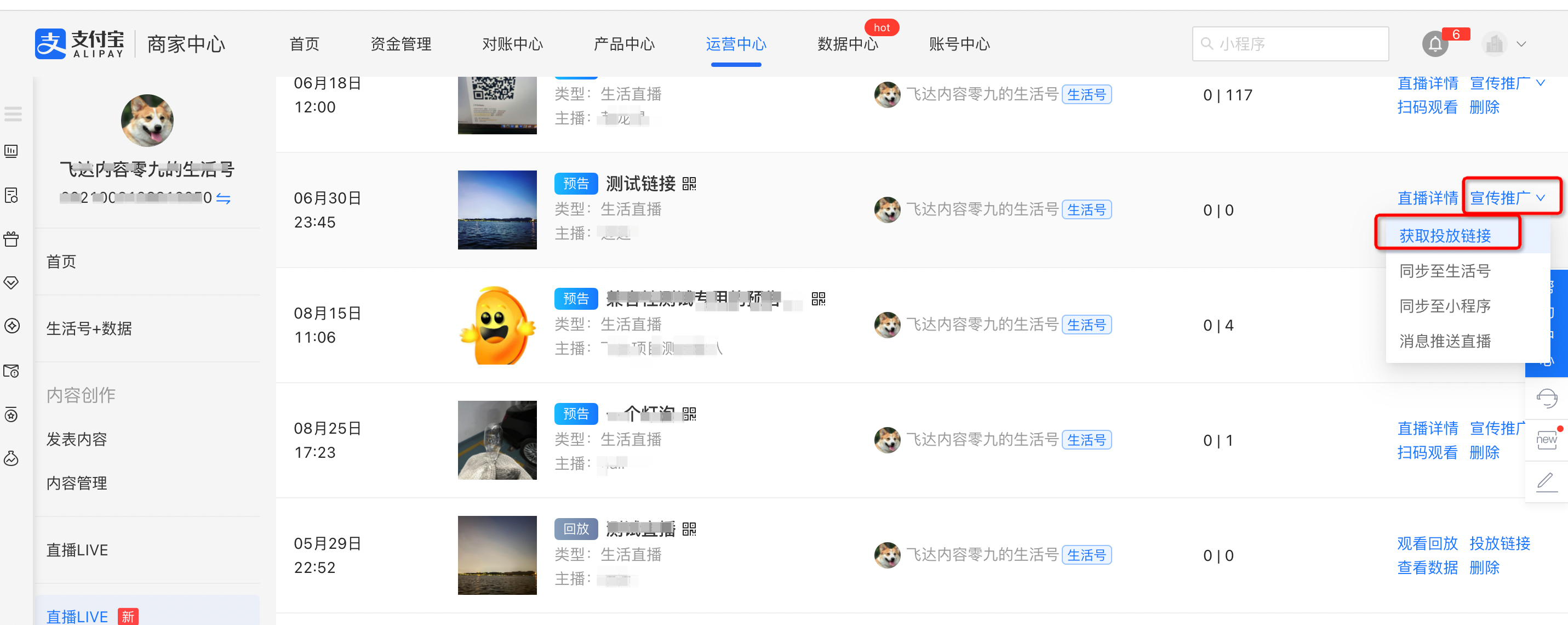Open 生活号+数据 in the sidebar
Image resolution: width=1568 pixels, height=625 pixels.
click(x=89, y=328)
